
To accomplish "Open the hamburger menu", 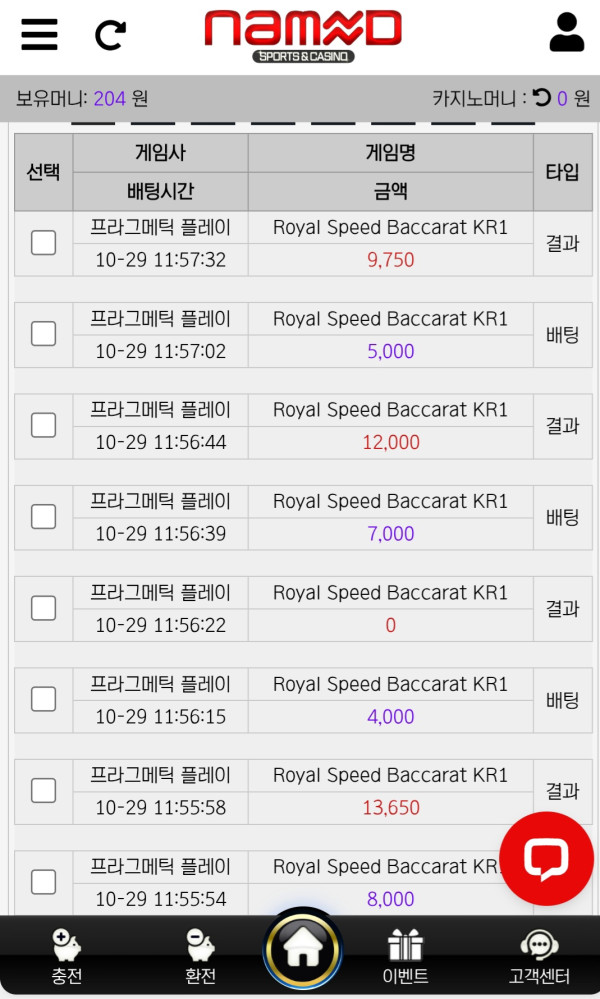I will coord(39,35).
